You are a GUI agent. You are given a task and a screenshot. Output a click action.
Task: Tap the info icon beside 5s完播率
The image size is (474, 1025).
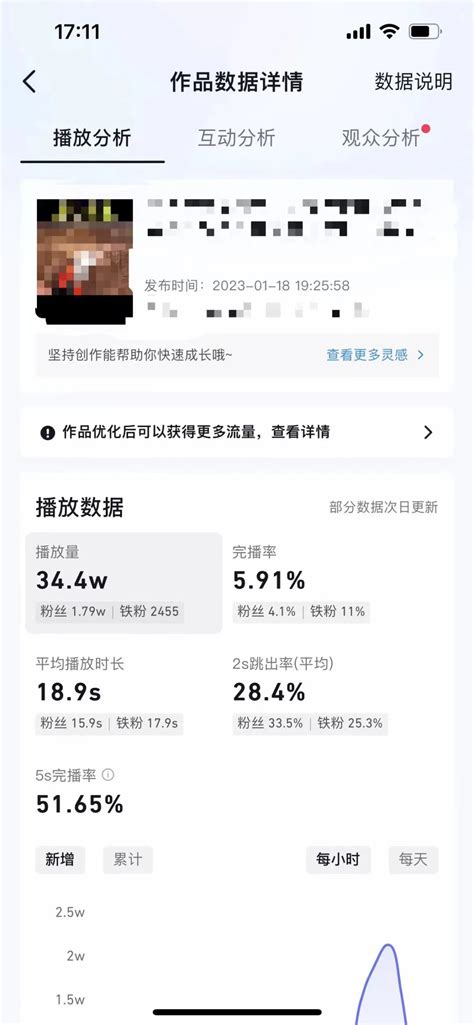pyautogui.click(x=109, y=775)
